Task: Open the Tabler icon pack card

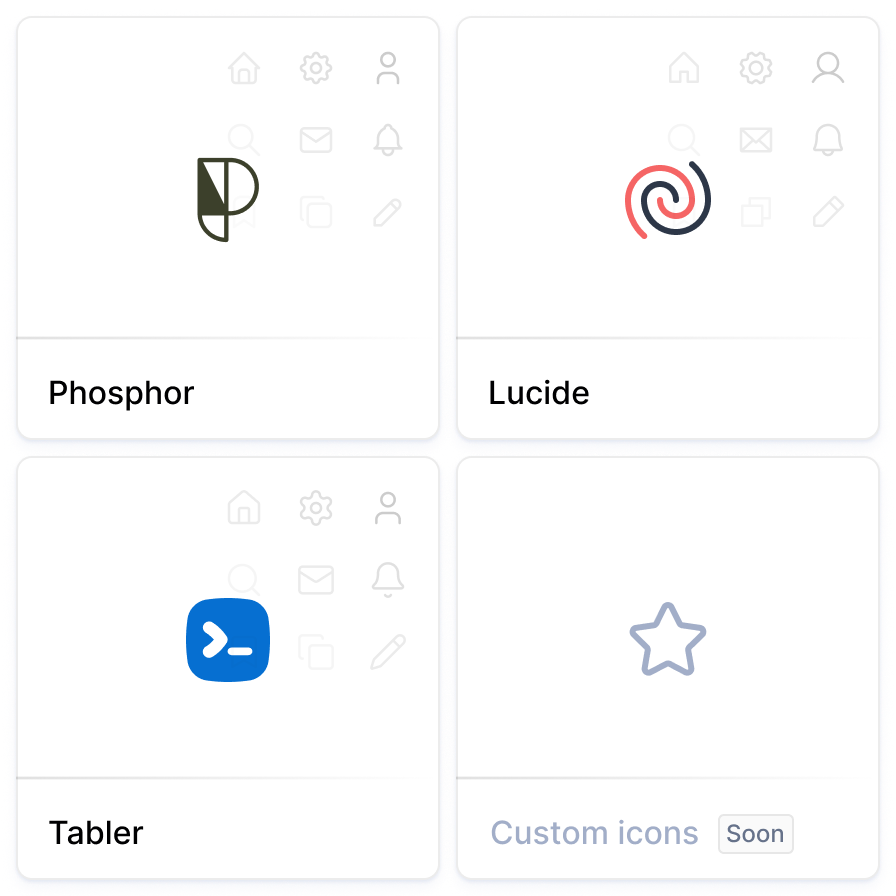Action: 228,667
